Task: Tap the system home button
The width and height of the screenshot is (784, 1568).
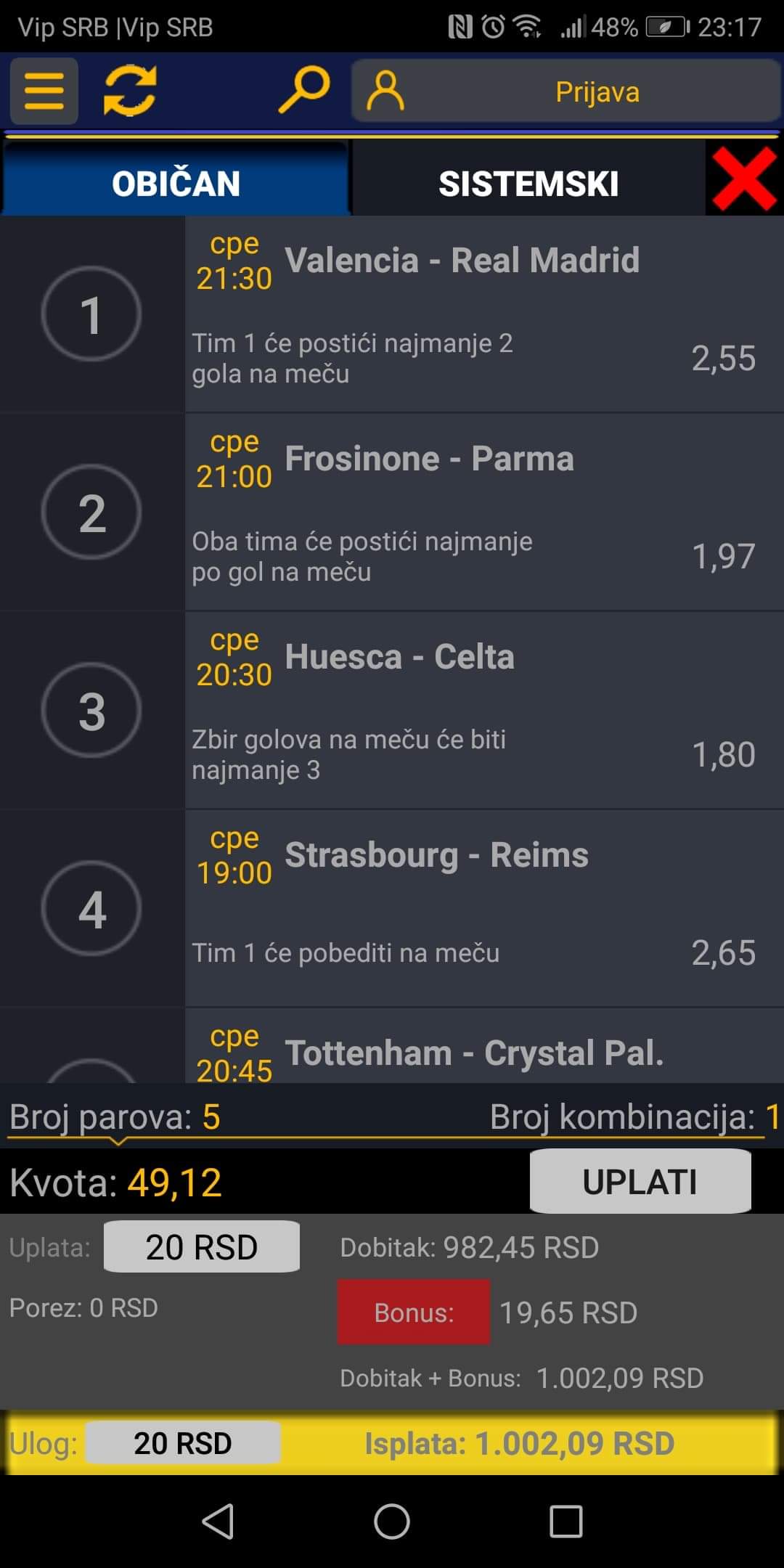Action: (392, 1521)
